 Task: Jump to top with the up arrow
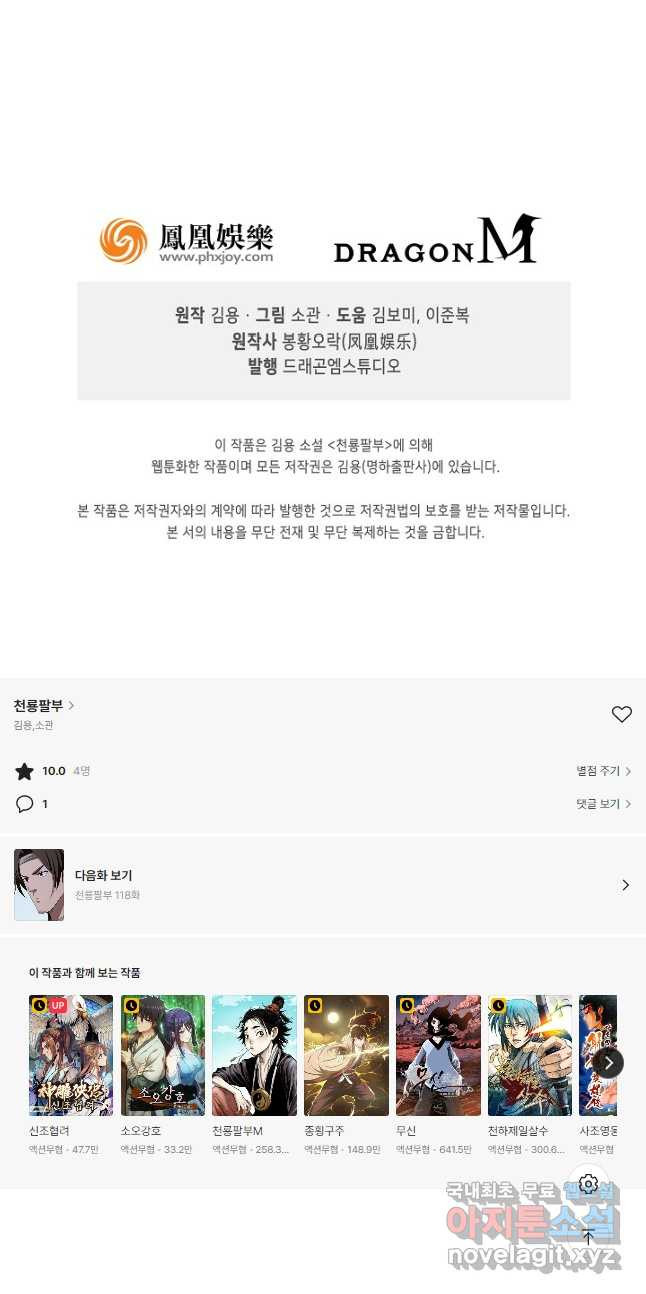588,1237
